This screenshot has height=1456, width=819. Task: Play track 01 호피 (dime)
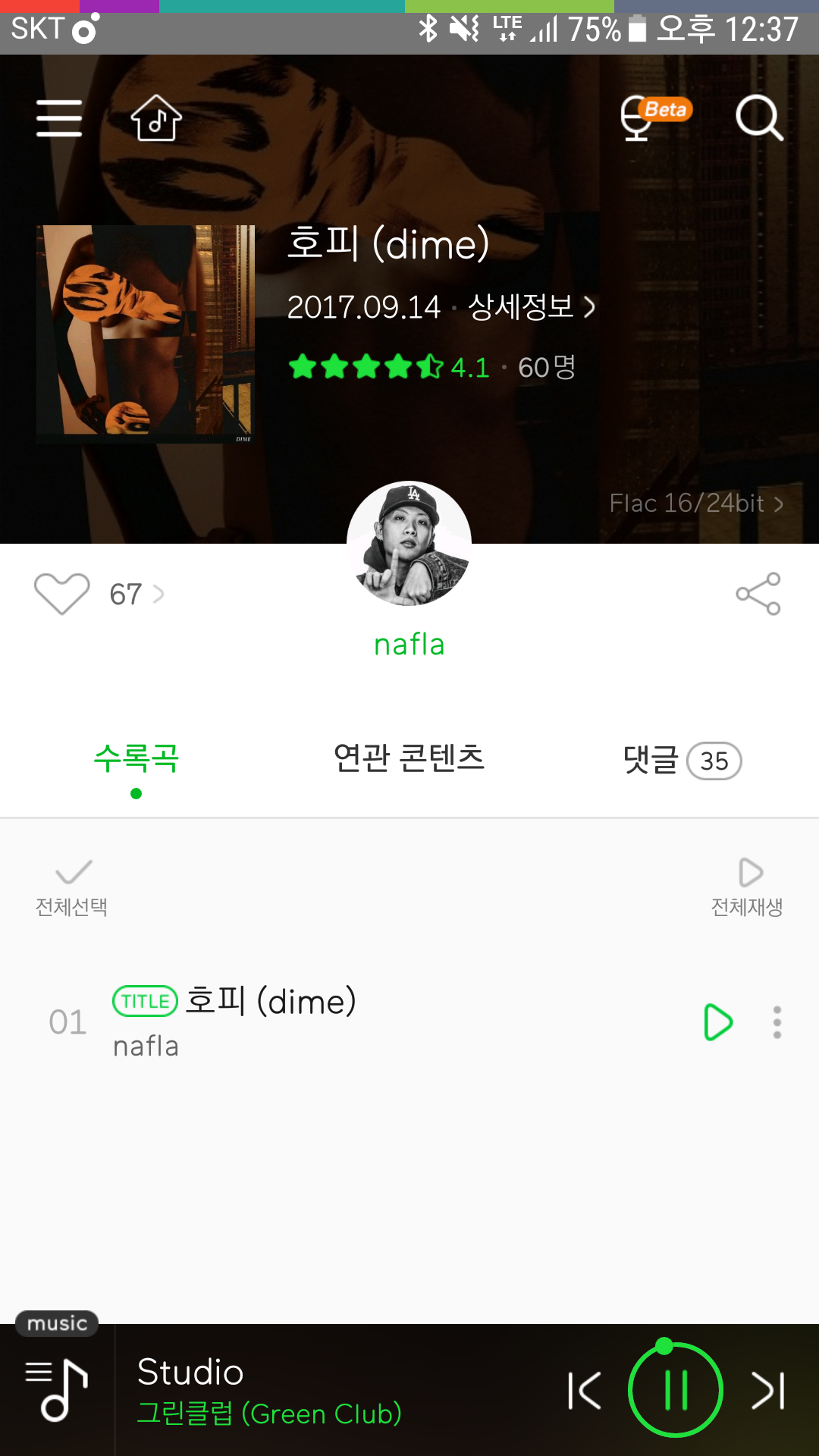click(717, 1022)
